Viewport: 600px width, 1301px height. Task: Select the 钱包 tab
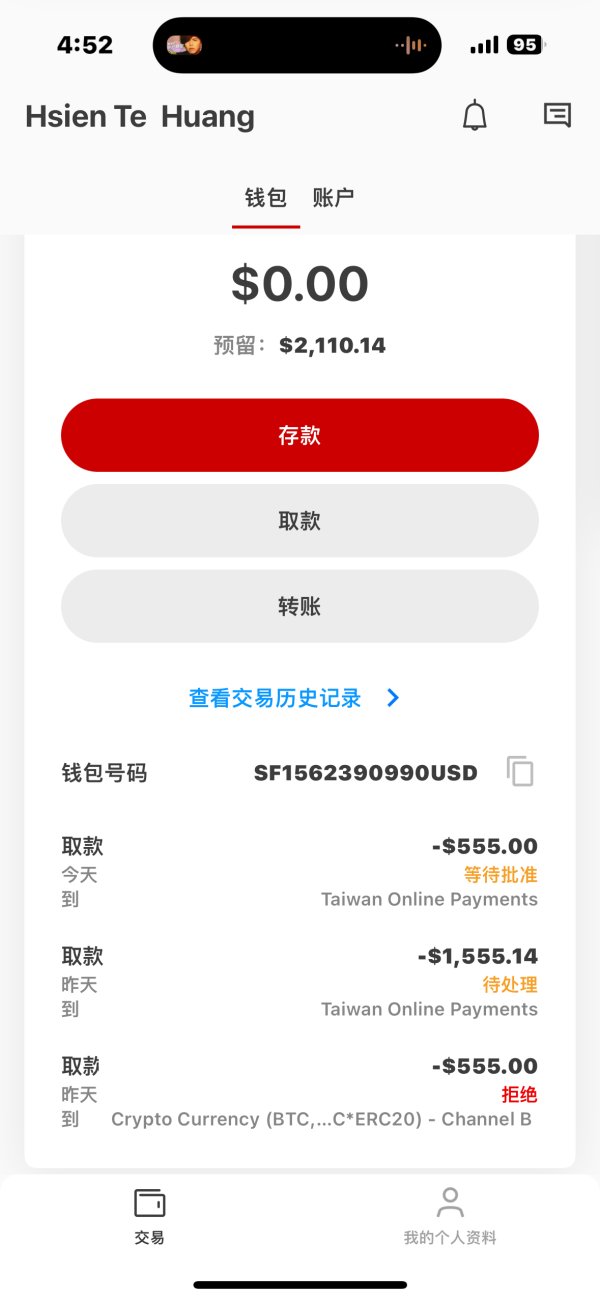[x=266, y=198]
